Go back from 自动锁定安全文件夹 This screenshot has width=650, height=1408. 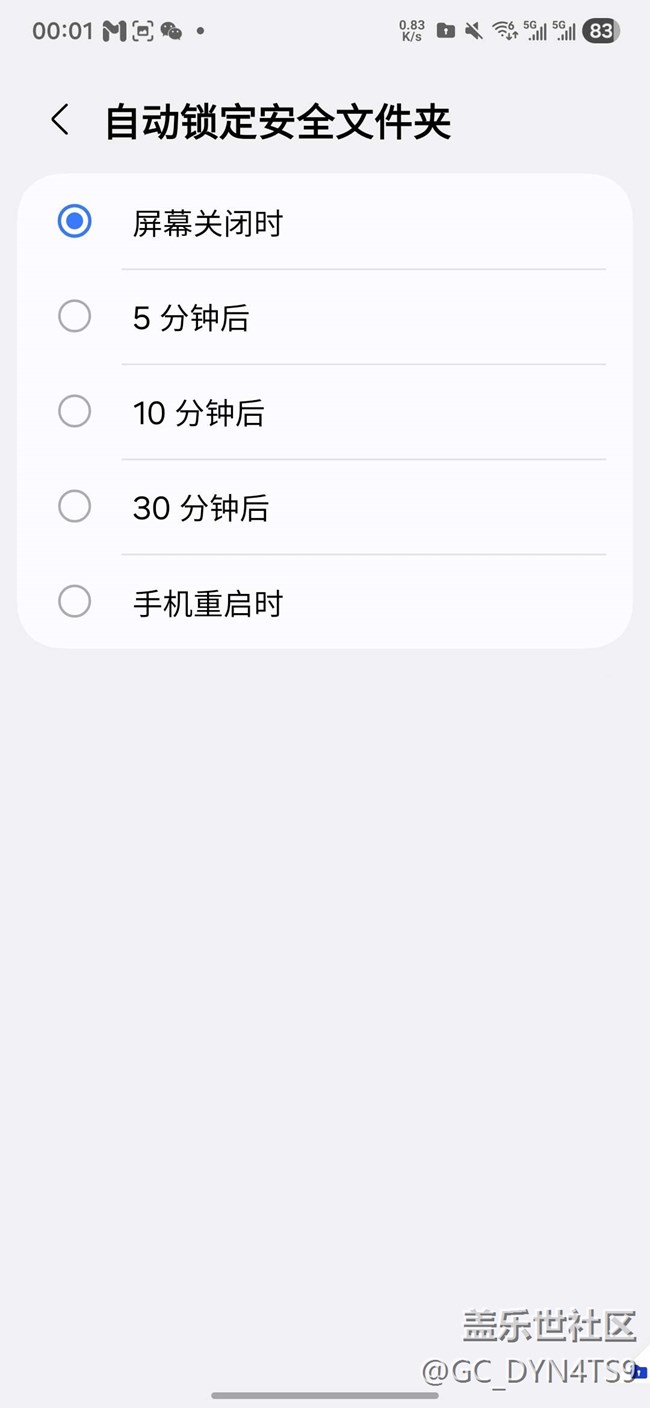pos(60,121)
